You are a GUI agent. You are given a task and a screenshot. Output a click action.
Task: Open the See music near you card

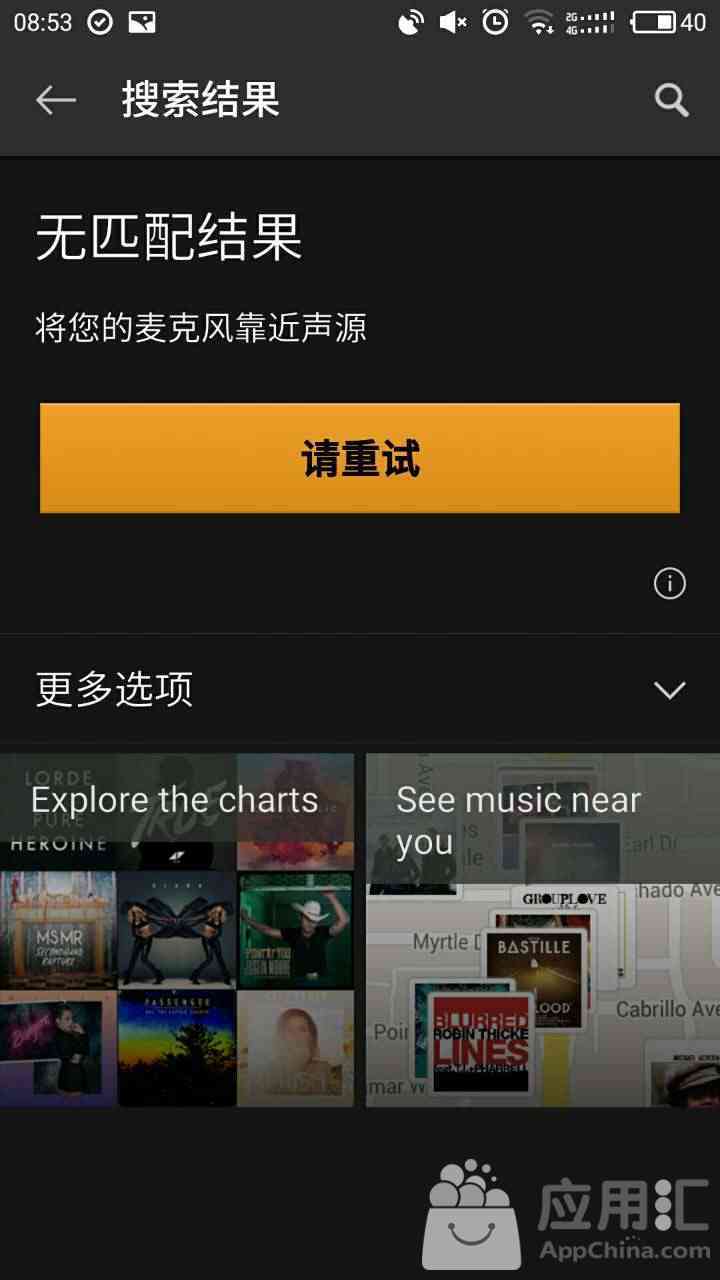pos(542,930)
